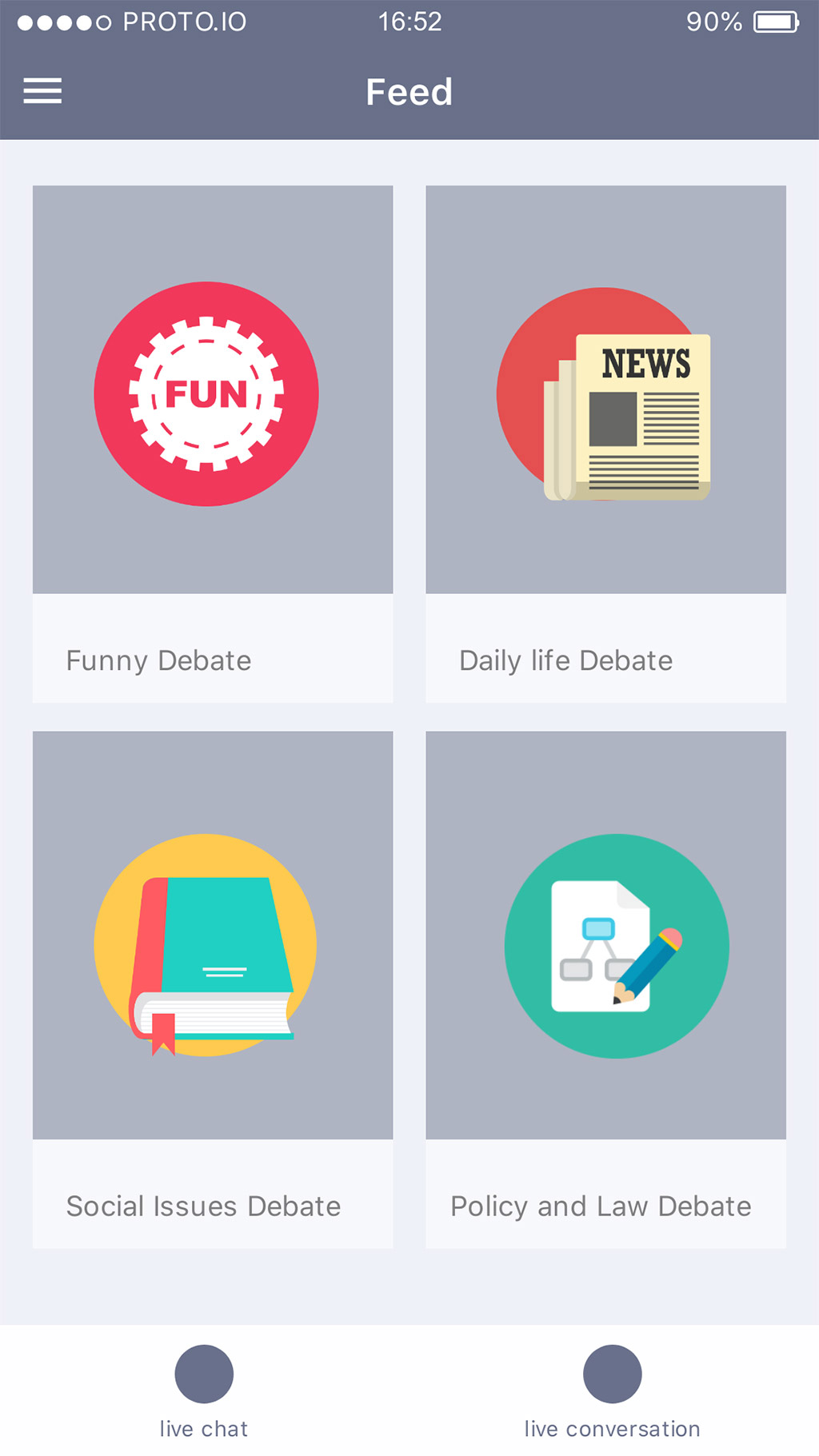Open the Funny Debate card
The width and height of the screenshot is (819, 1456).
tap(212, 444)
